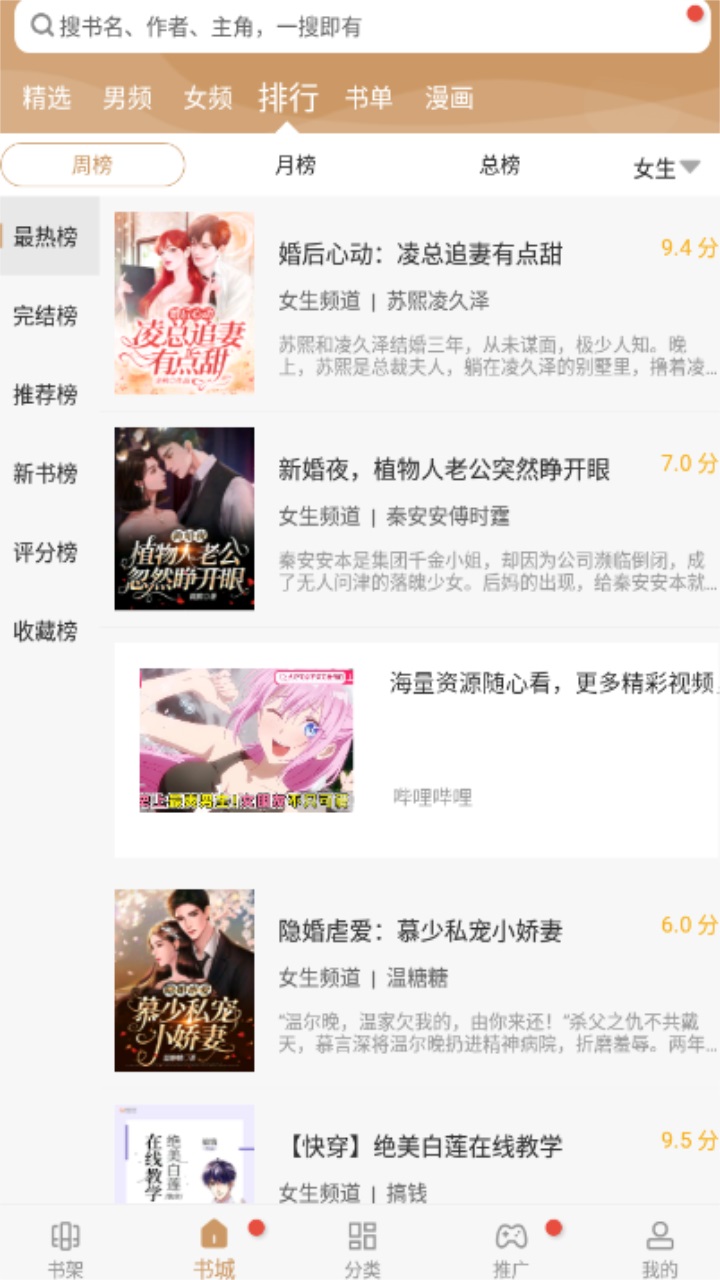This screenshot has width=720, height=1280.
Task: Open the 书单 tab
Action: point(369,98)
